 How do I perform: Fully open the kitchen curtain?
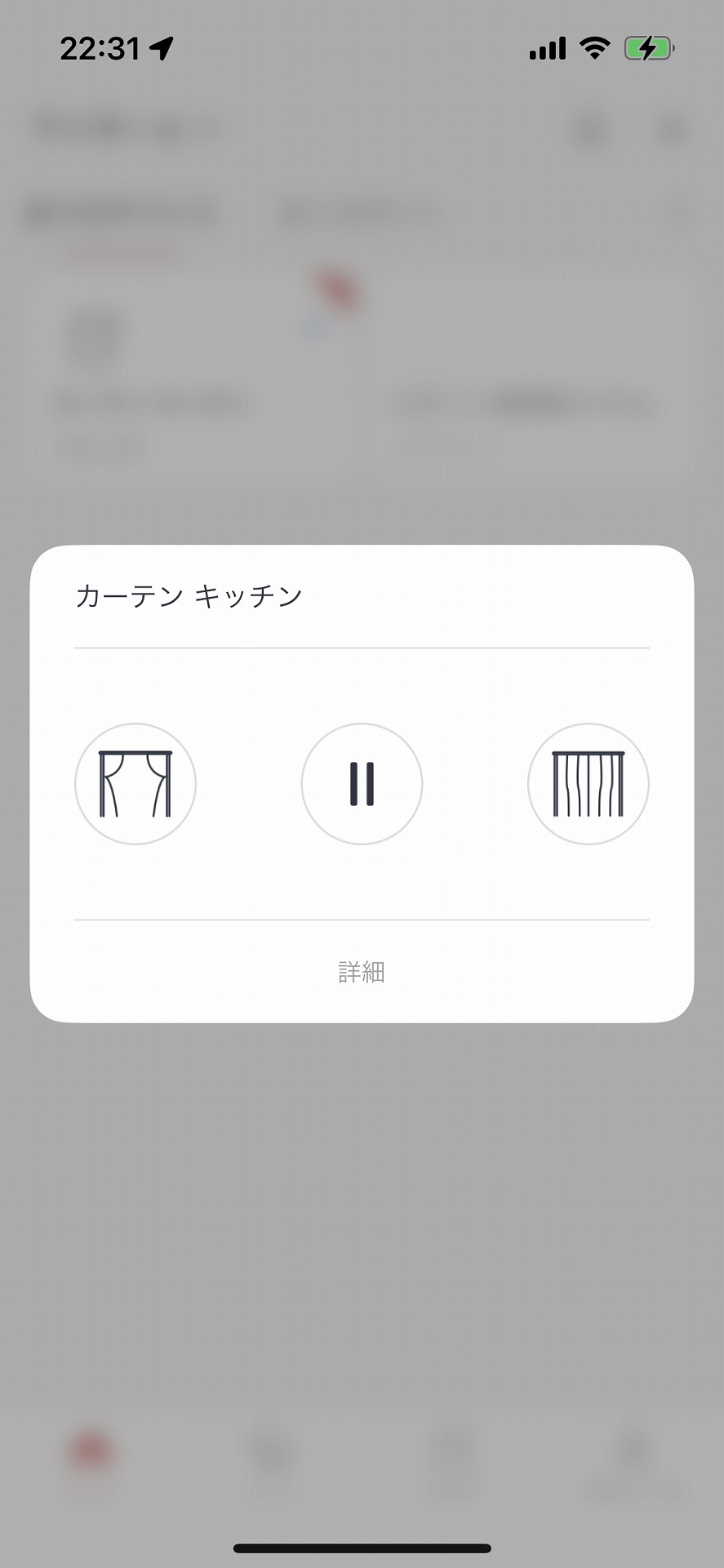135,783
